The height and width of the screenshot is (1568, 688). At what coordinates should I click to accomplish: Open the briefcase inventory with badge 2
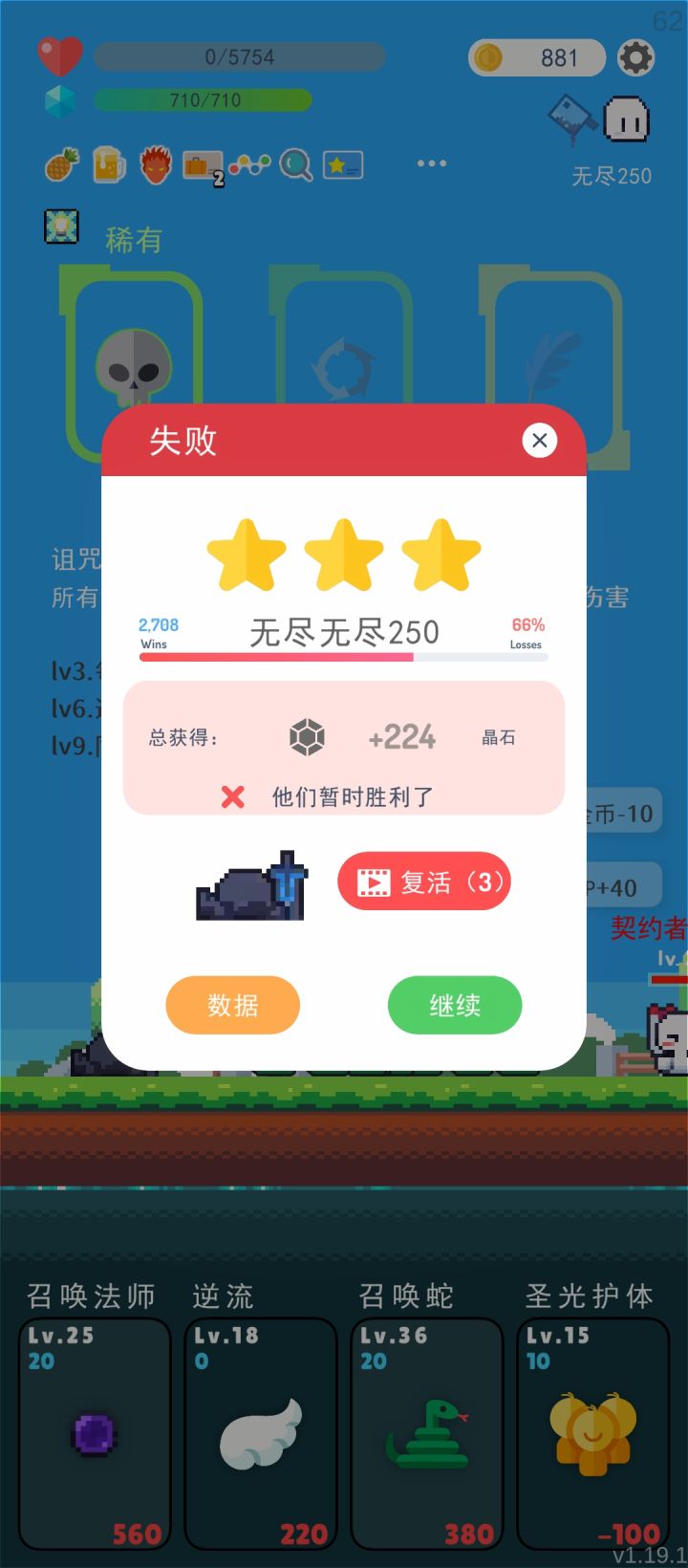click(203, 164)
